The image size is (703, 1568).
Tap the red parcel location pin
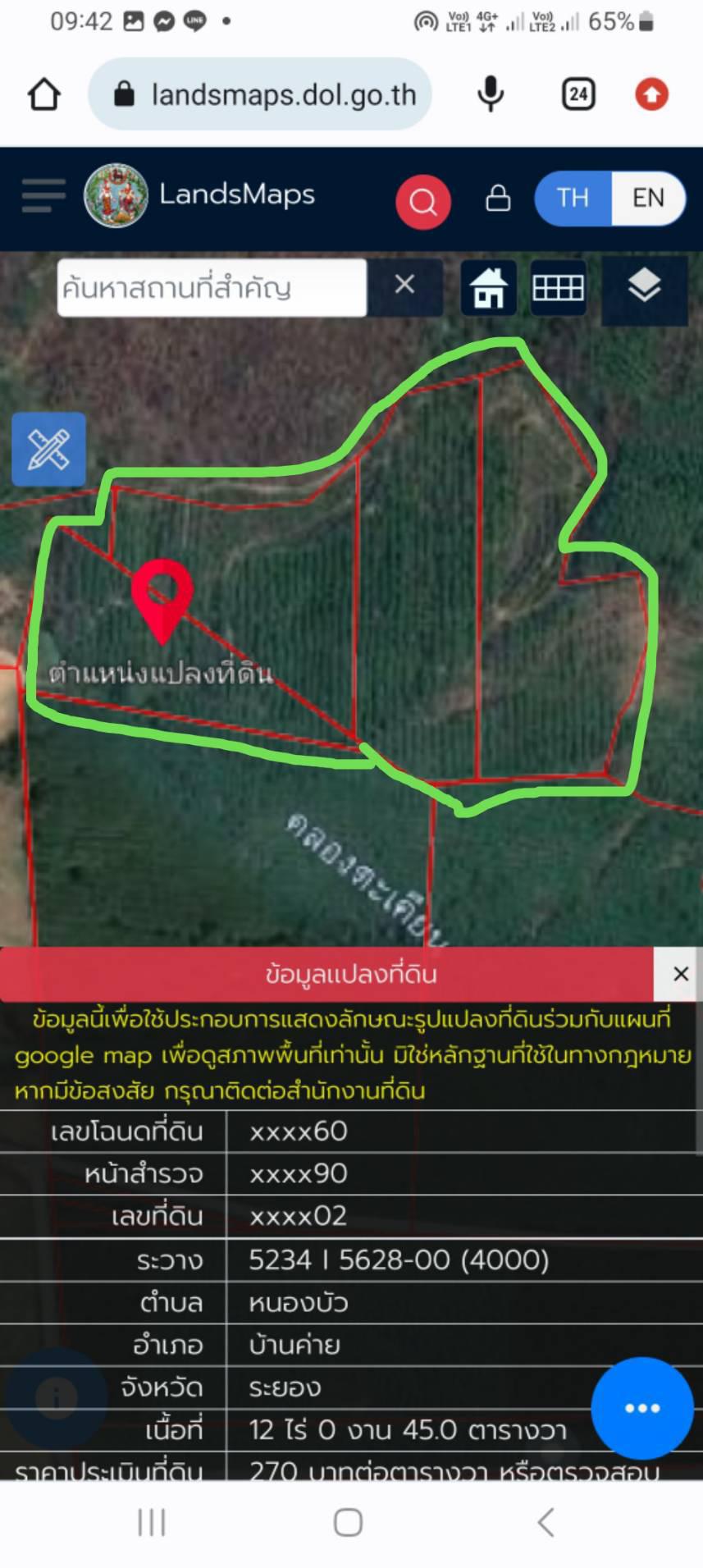point(162,600)
